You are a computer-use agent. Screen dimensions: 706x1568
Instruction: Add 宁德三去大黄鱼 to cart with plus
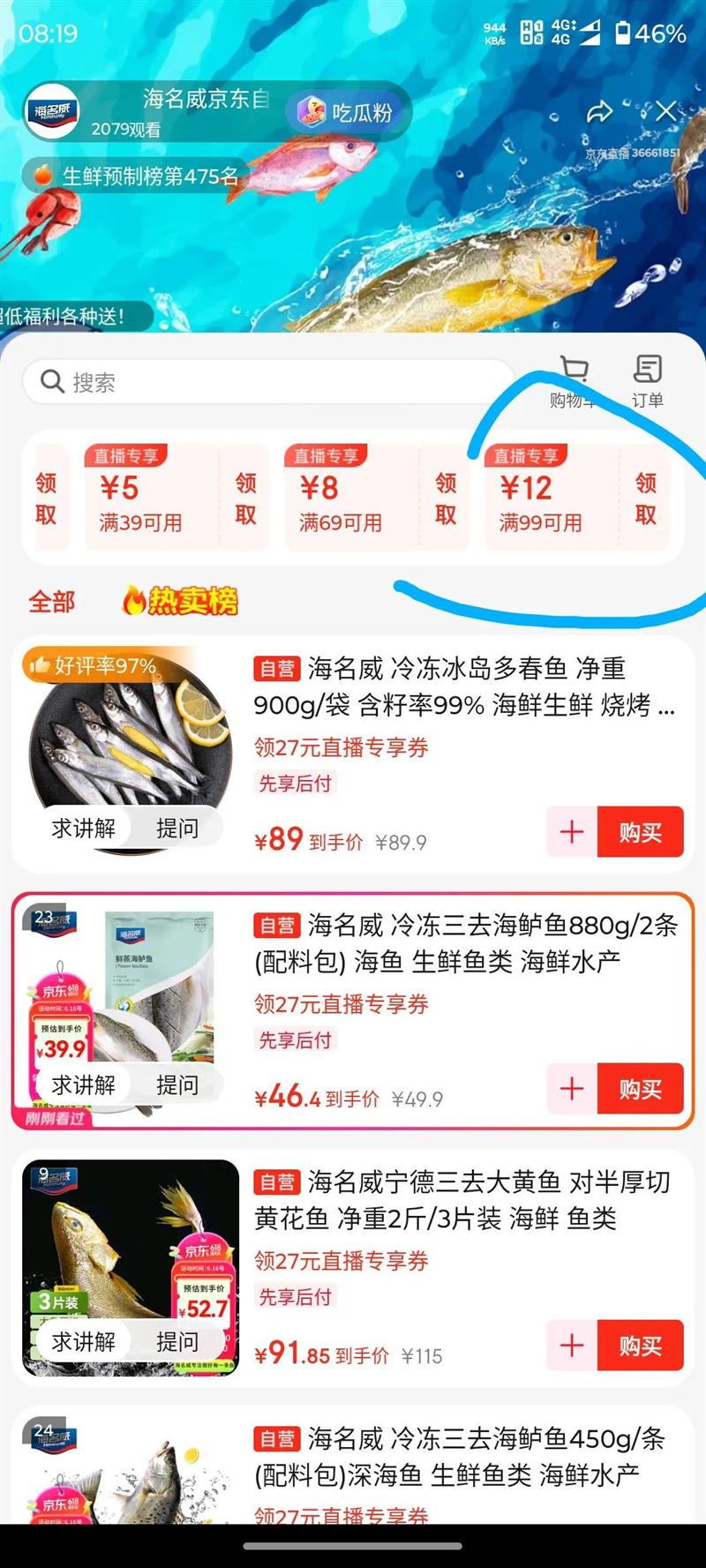[572, 1346]
